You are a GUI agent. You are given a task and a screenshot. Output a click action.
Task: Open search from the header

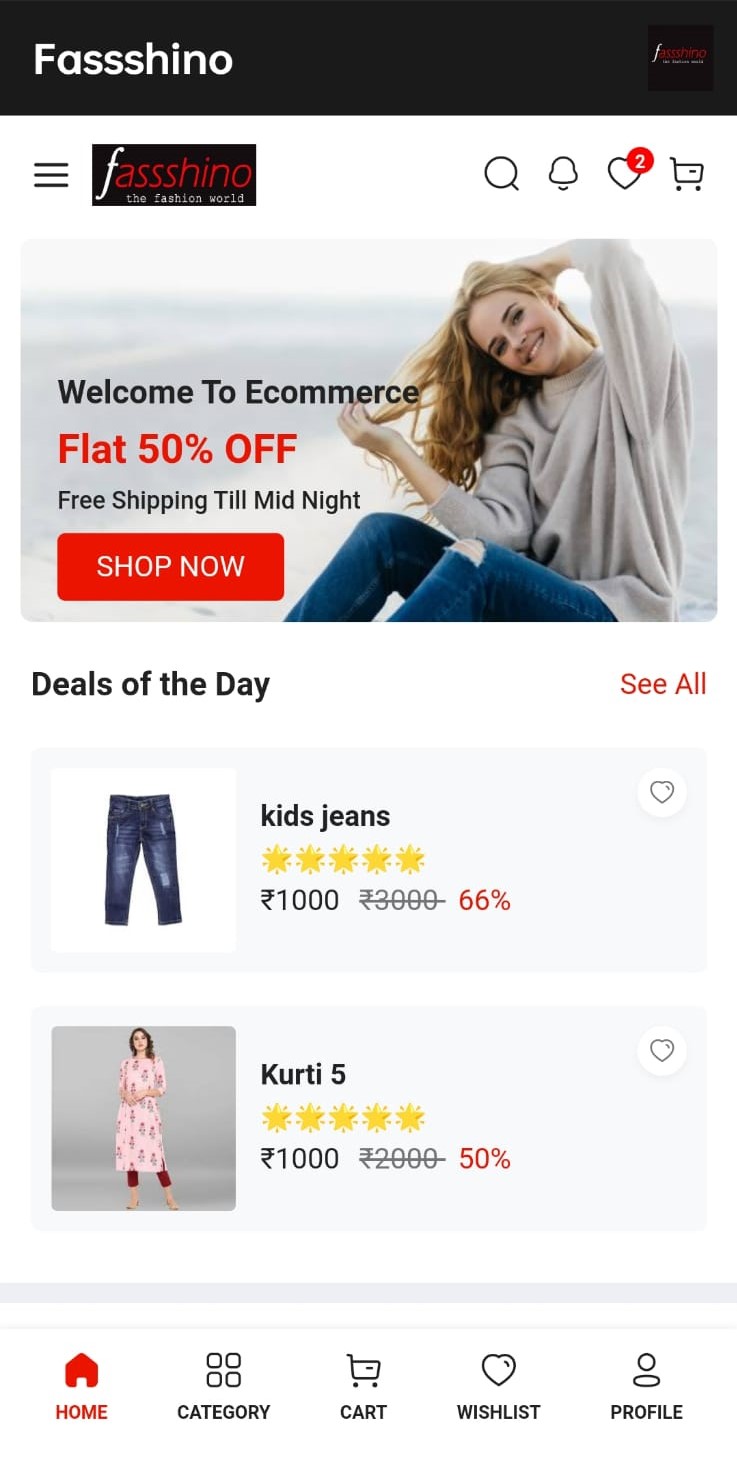point(502,174)
